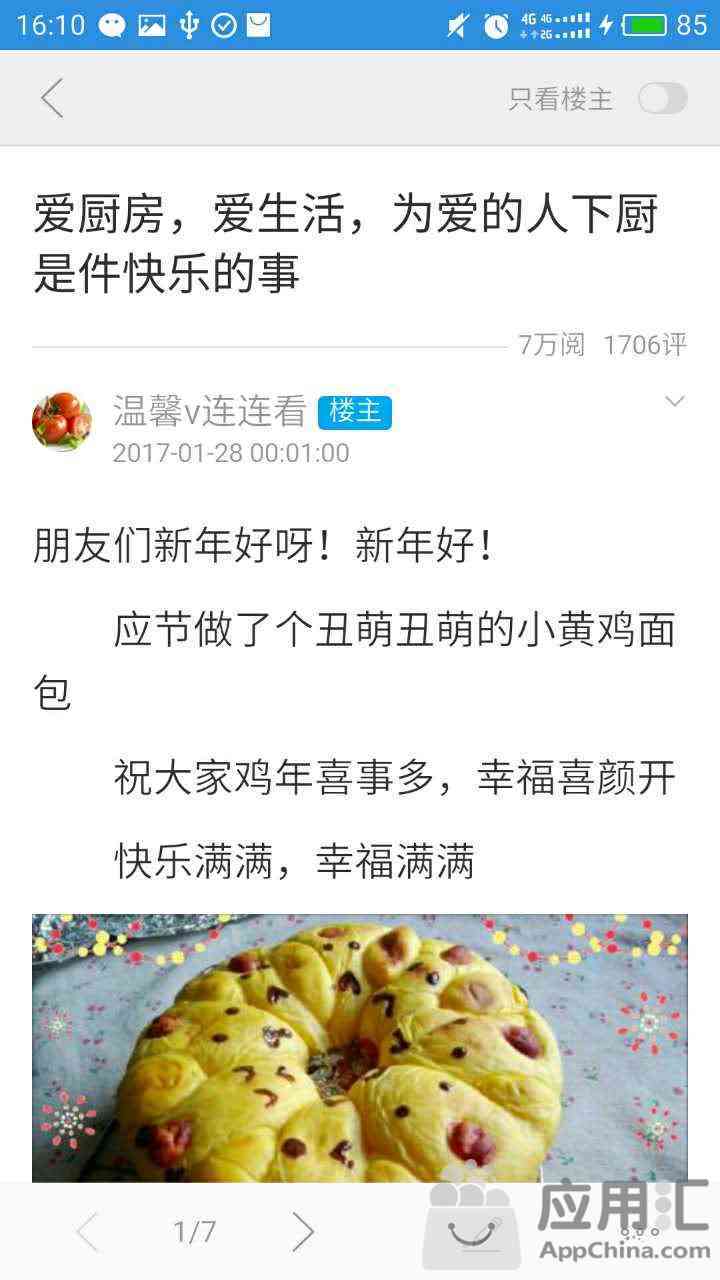Enable the 只看楼主 switch
Screen dimensions: 720x1280
[x=662, y=98]
